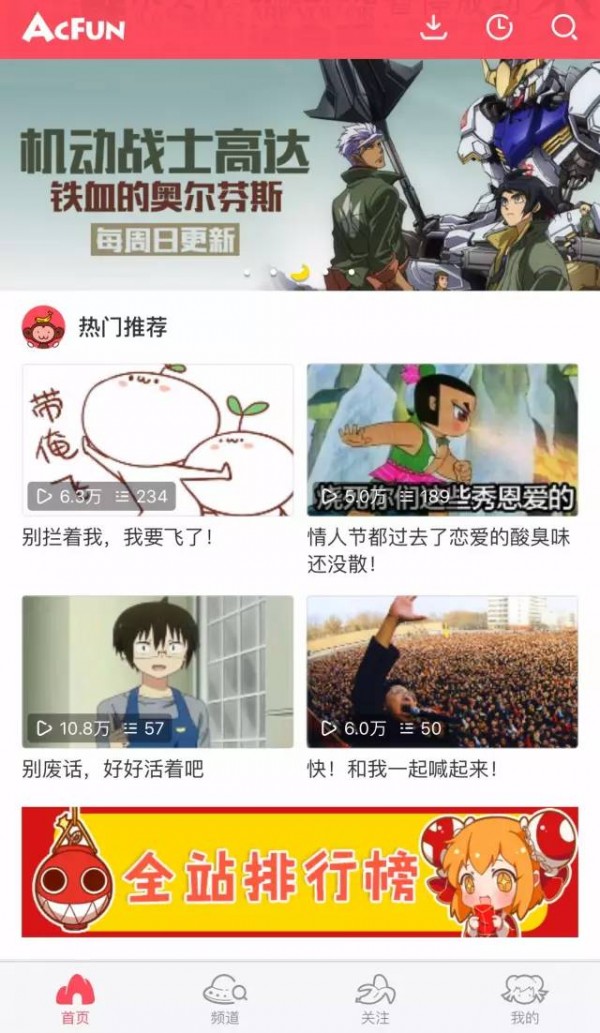Open the downloads icon
600x1033 pixels.
click(433, 28)
